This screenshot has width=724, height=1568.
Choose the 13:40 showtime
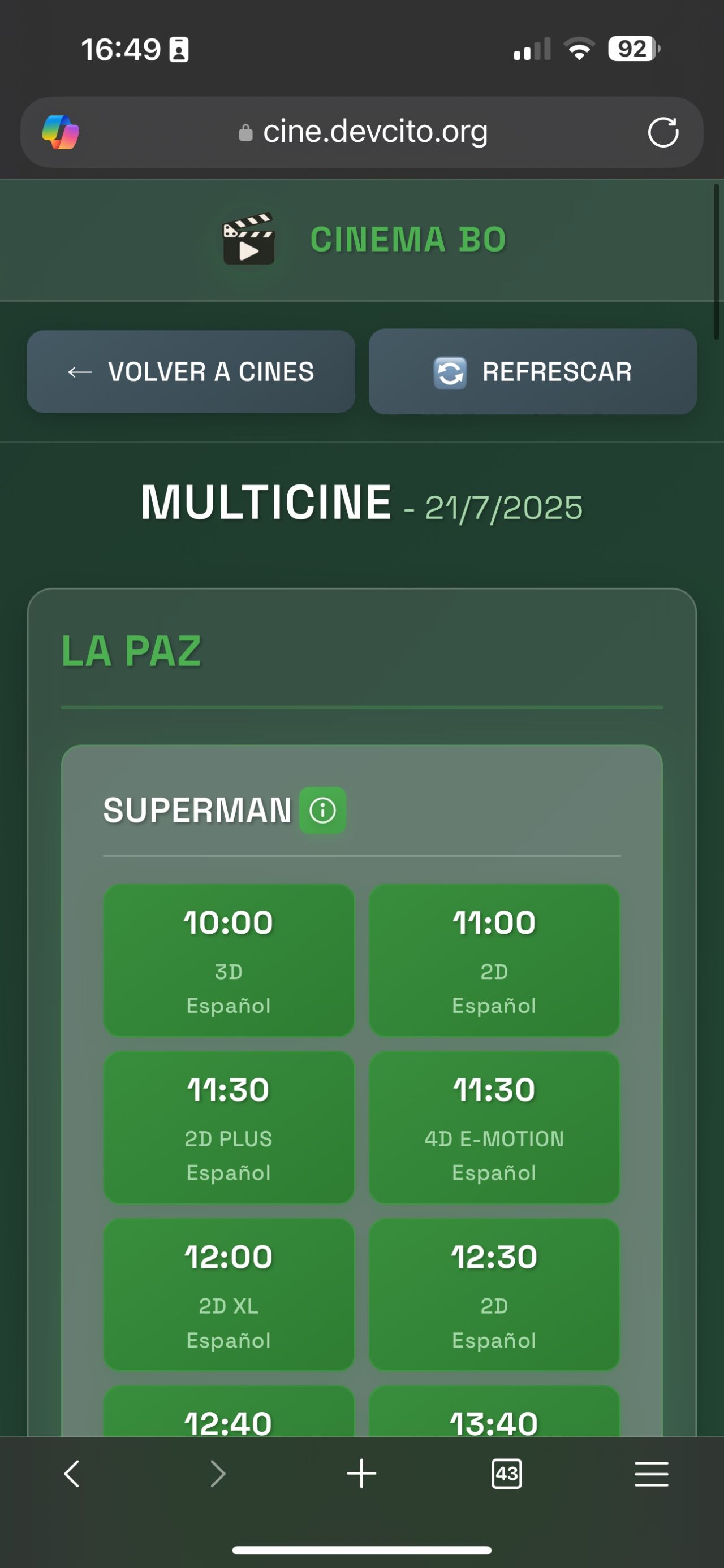tap(494, 1418)
